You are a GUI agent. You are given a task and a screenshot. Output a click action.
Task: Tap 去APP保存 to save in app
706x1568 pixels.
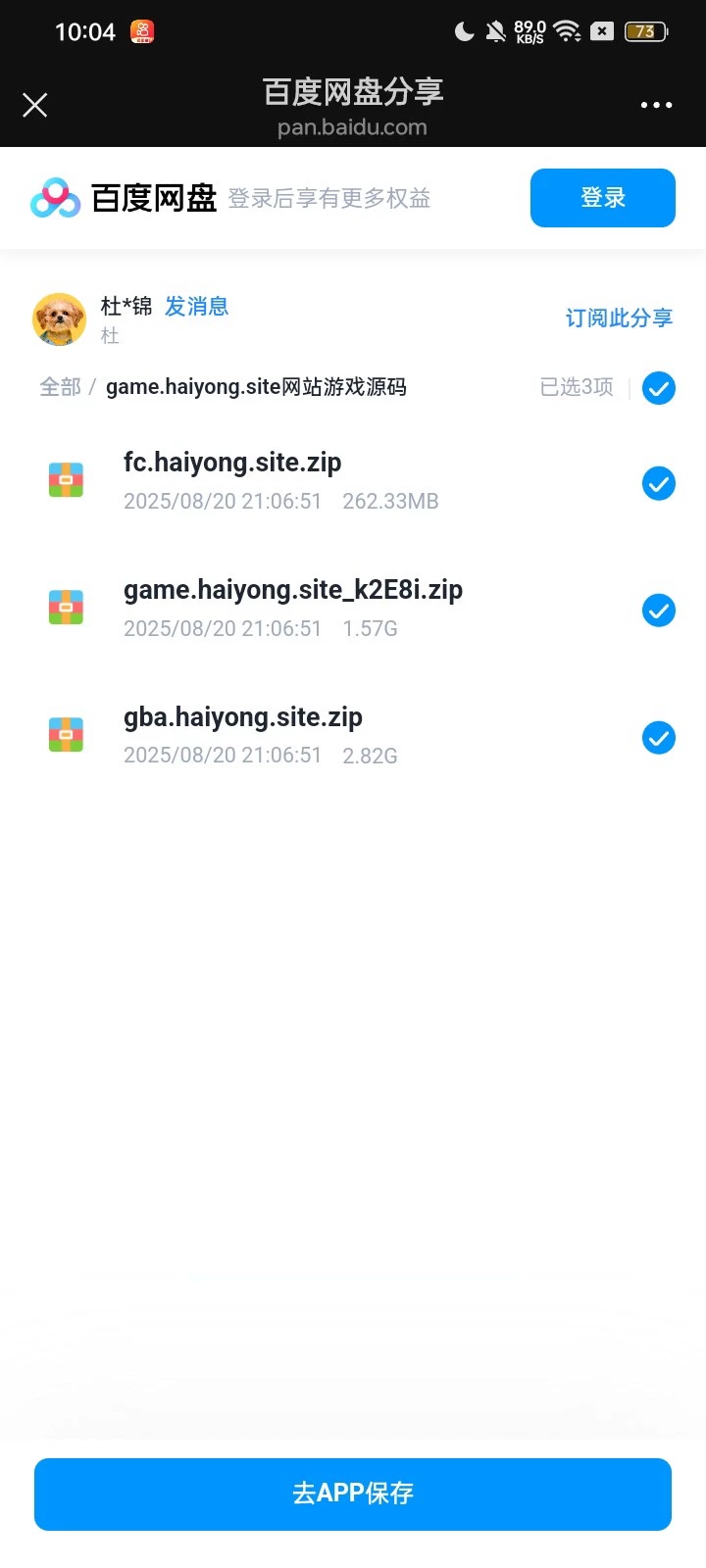click(353, 1494)
